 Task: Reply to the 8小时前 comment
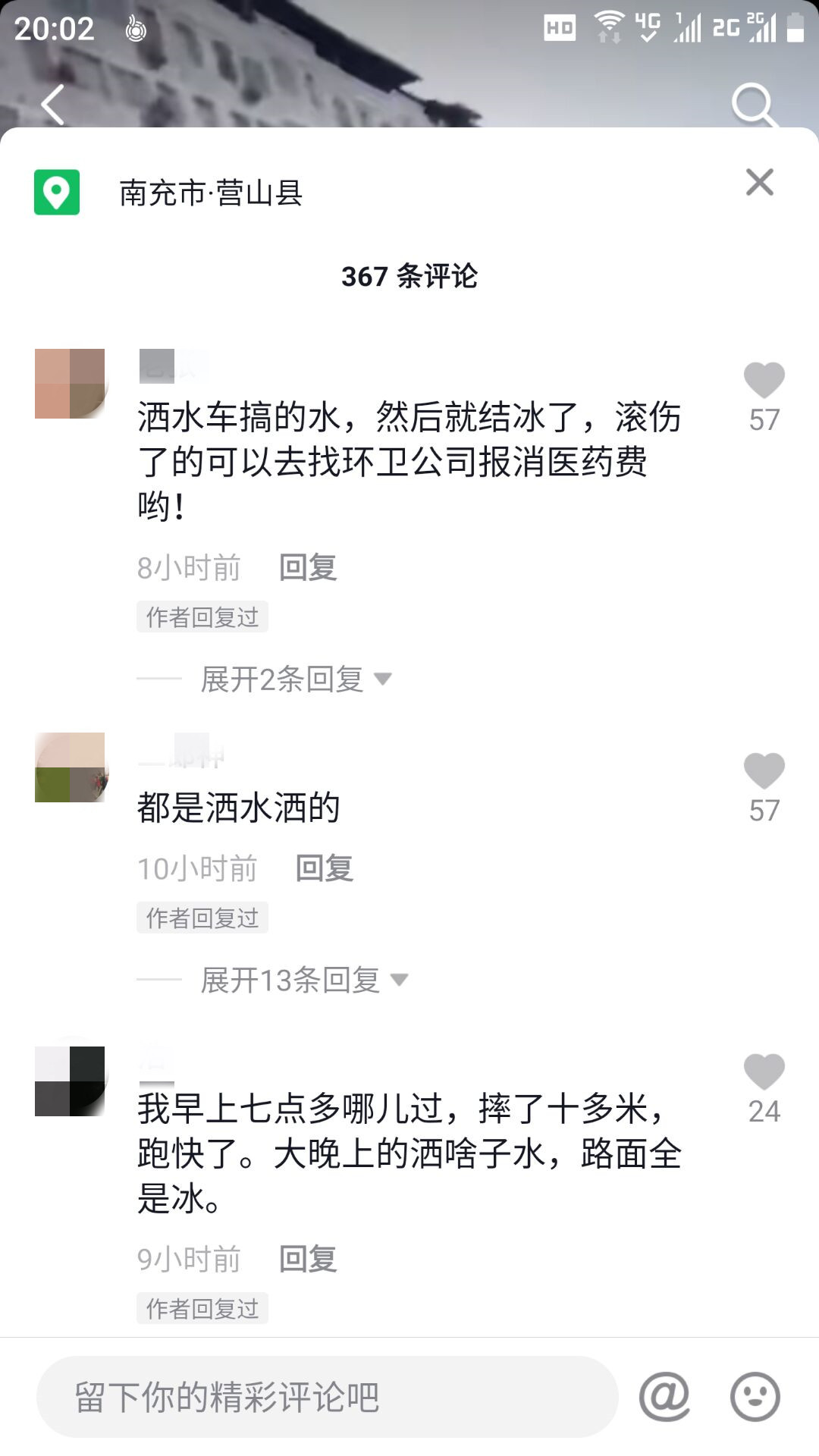click(x=308, y=567)
